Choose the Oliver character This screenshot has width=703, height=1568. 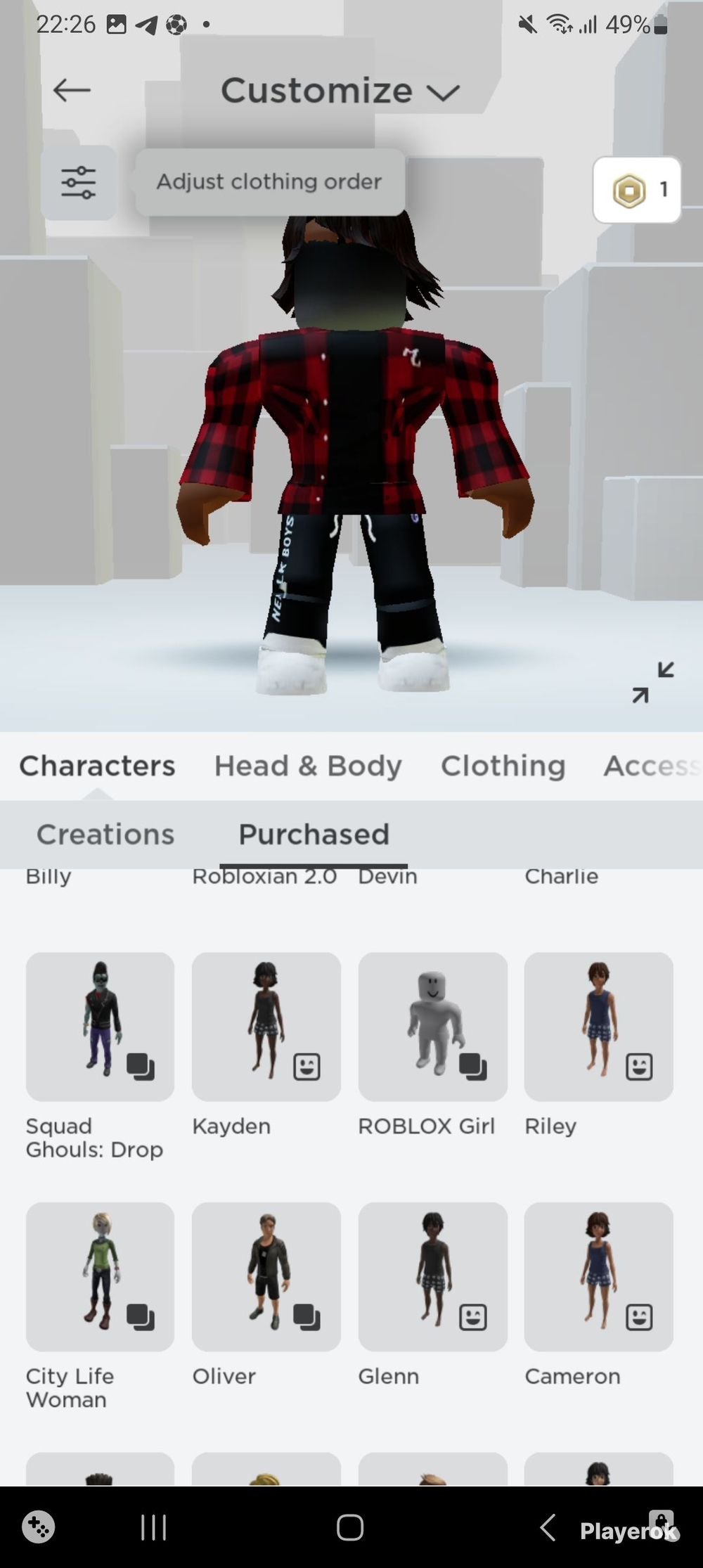[266, 1277]
